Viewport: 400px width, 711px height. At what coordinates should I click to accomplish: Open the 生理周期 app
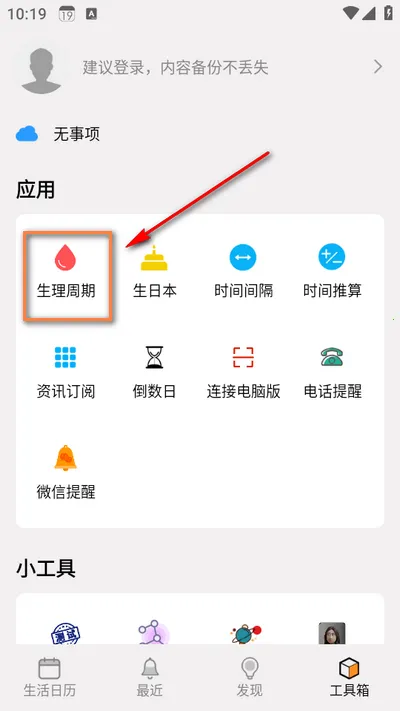66,272
